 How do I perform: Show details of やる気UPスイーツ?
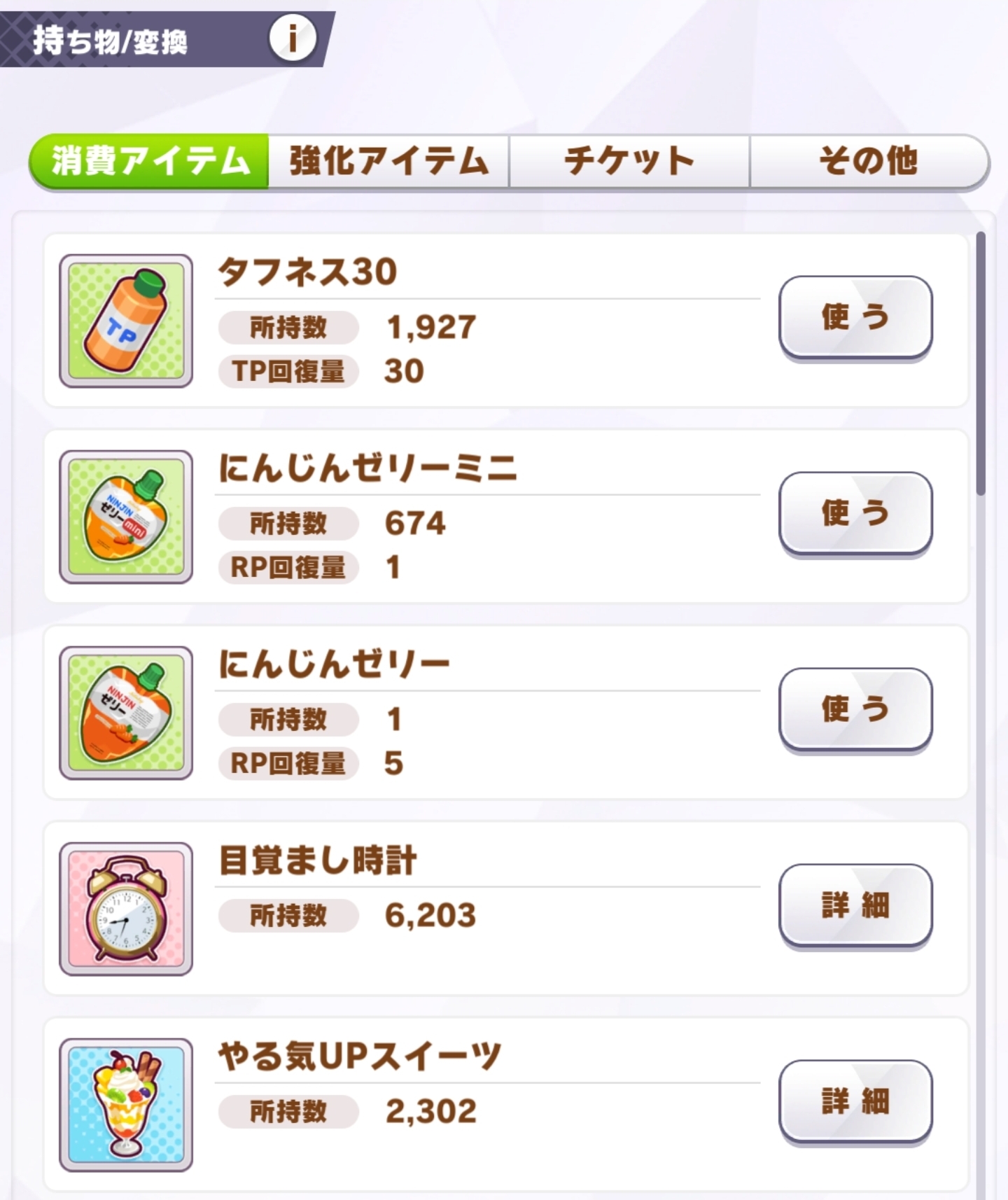click(855, 1101)
